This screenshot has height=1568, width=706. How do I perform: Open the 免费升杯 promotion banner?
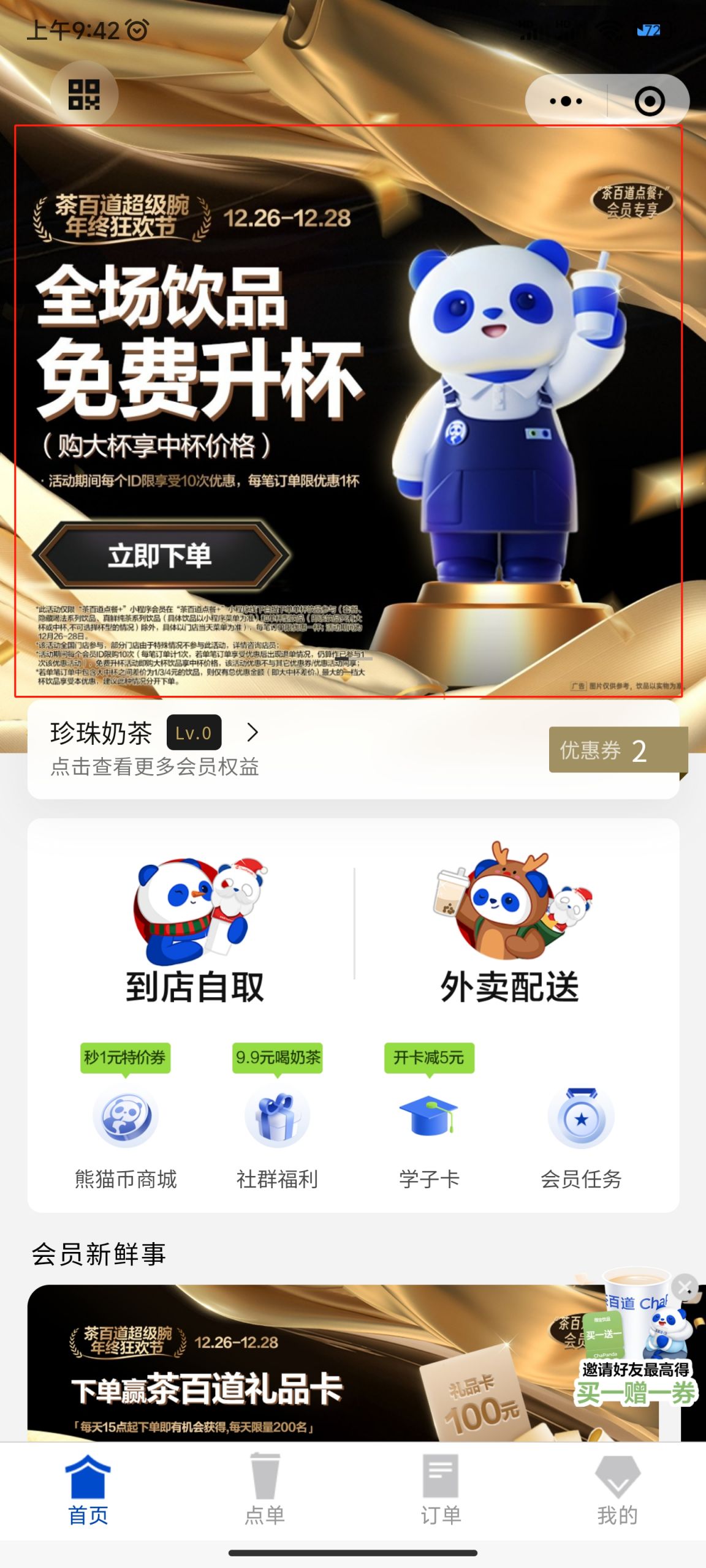[348, 410]
